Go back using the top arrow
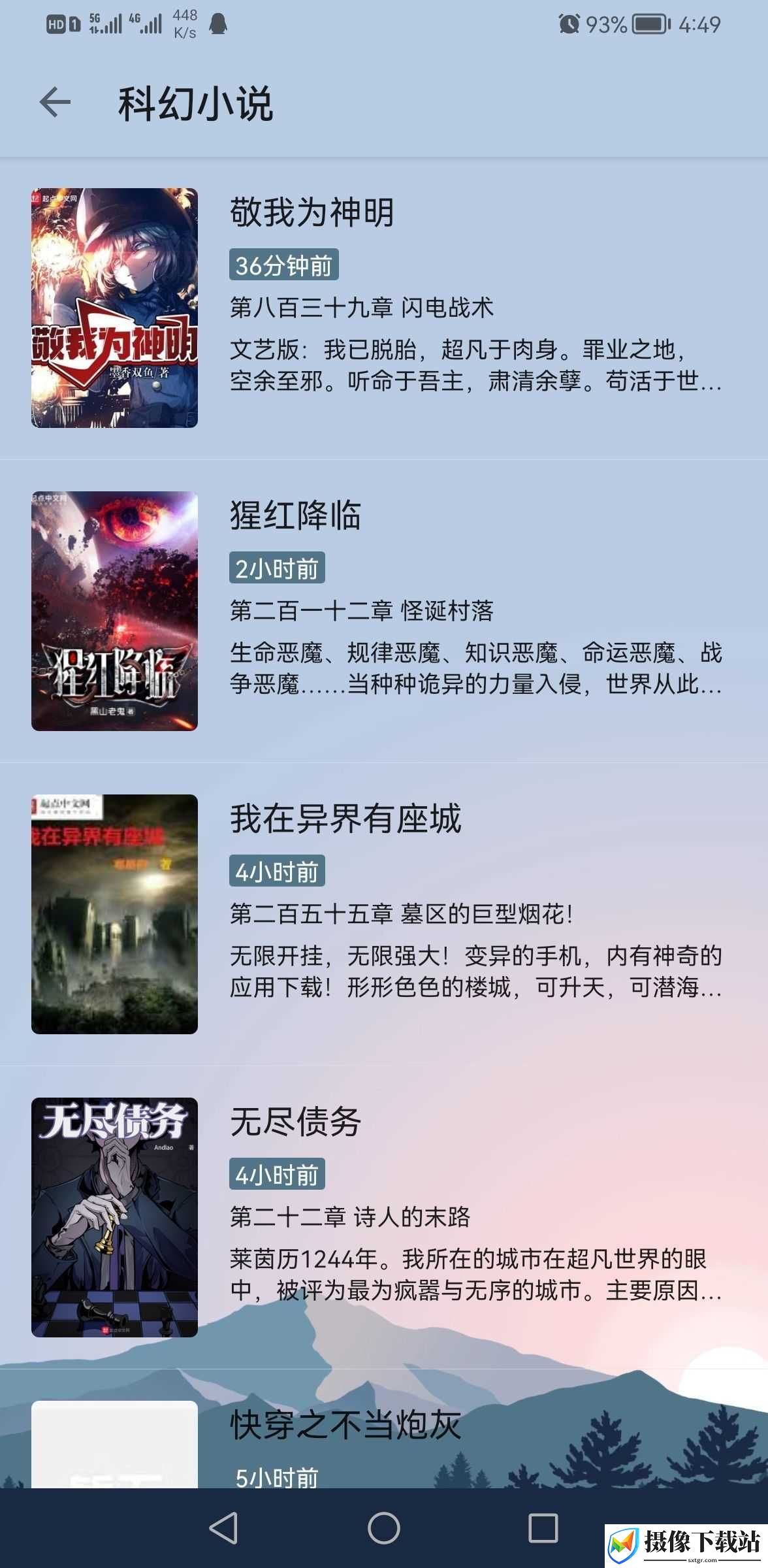The width and height of the screenshot is (768, 1568). pos(55,103)
